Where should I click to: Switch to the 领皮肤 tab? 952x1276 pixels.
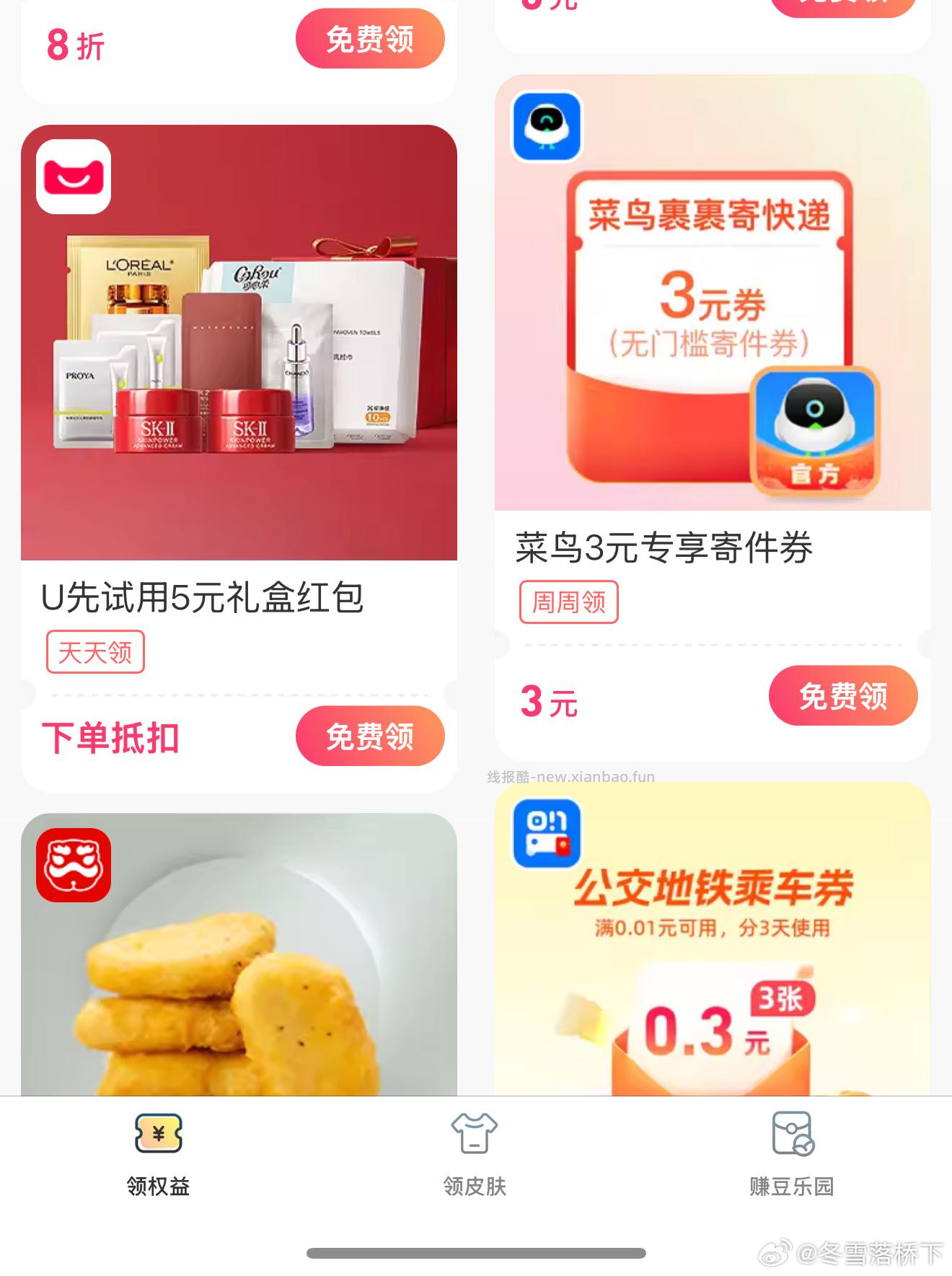475,1183
